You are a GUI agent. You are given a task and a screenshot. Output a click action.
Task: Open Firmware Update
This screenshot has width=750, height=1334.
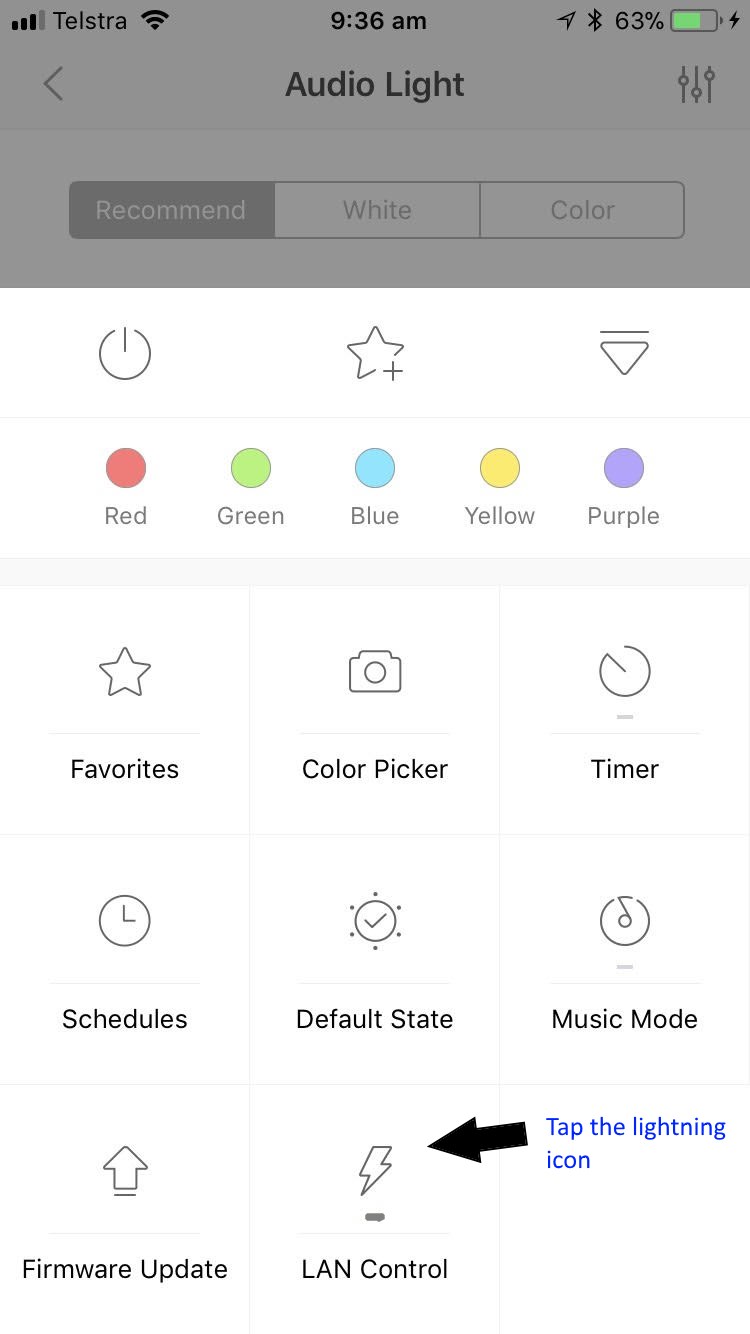click(x=125, y=1210)
